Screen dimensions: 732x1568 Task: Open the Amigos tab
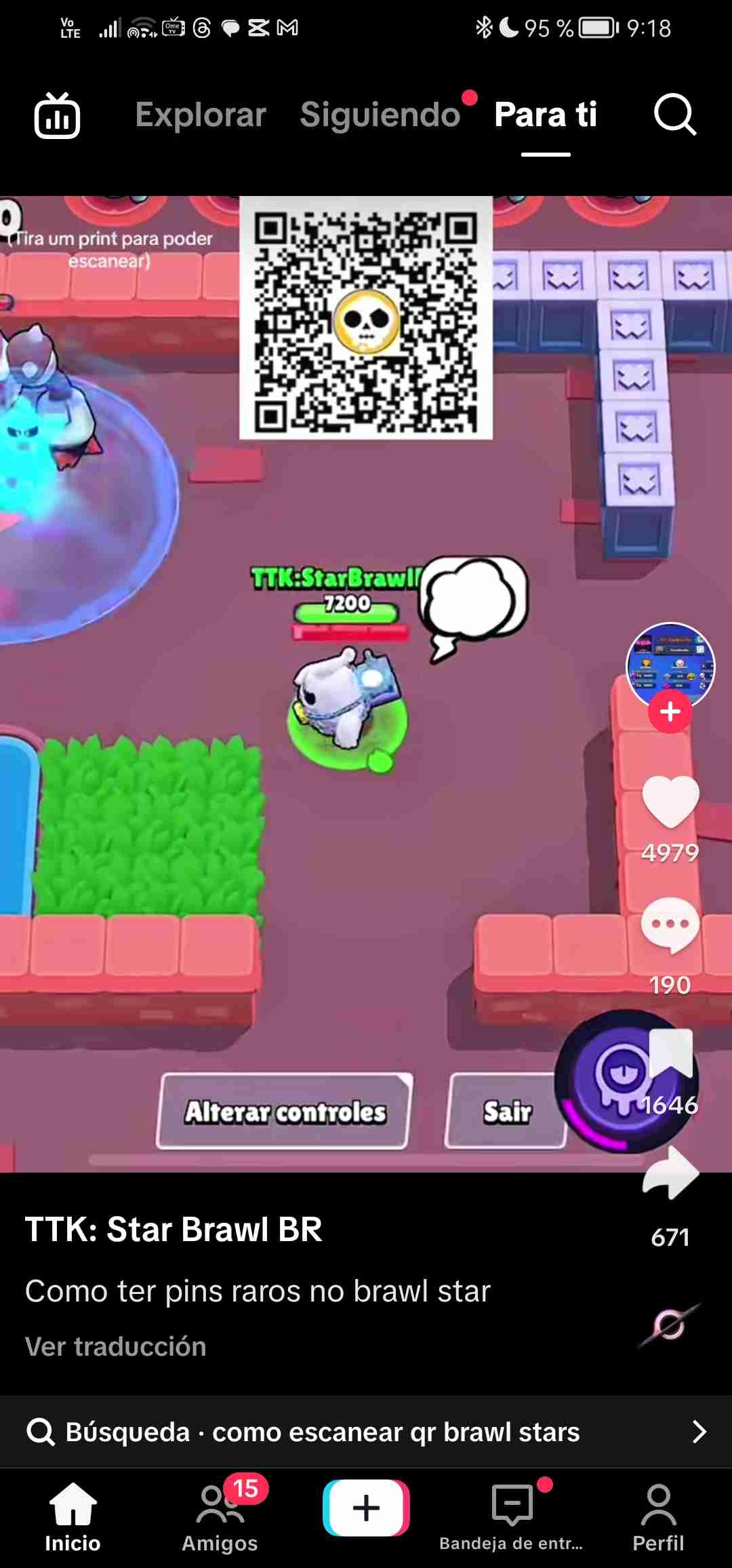220,1516
